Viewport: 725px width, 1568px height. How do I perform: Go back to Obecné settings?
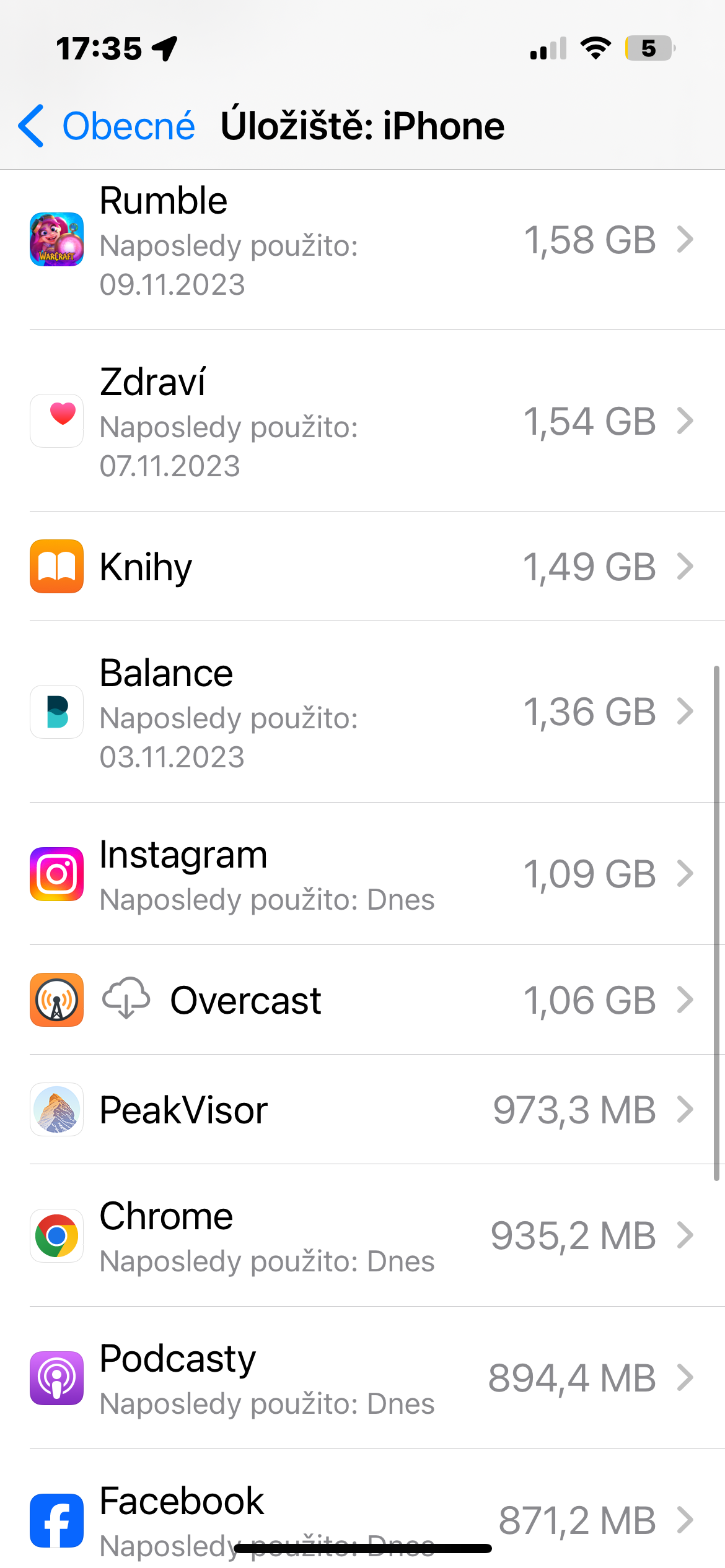(x=107, y=126)
